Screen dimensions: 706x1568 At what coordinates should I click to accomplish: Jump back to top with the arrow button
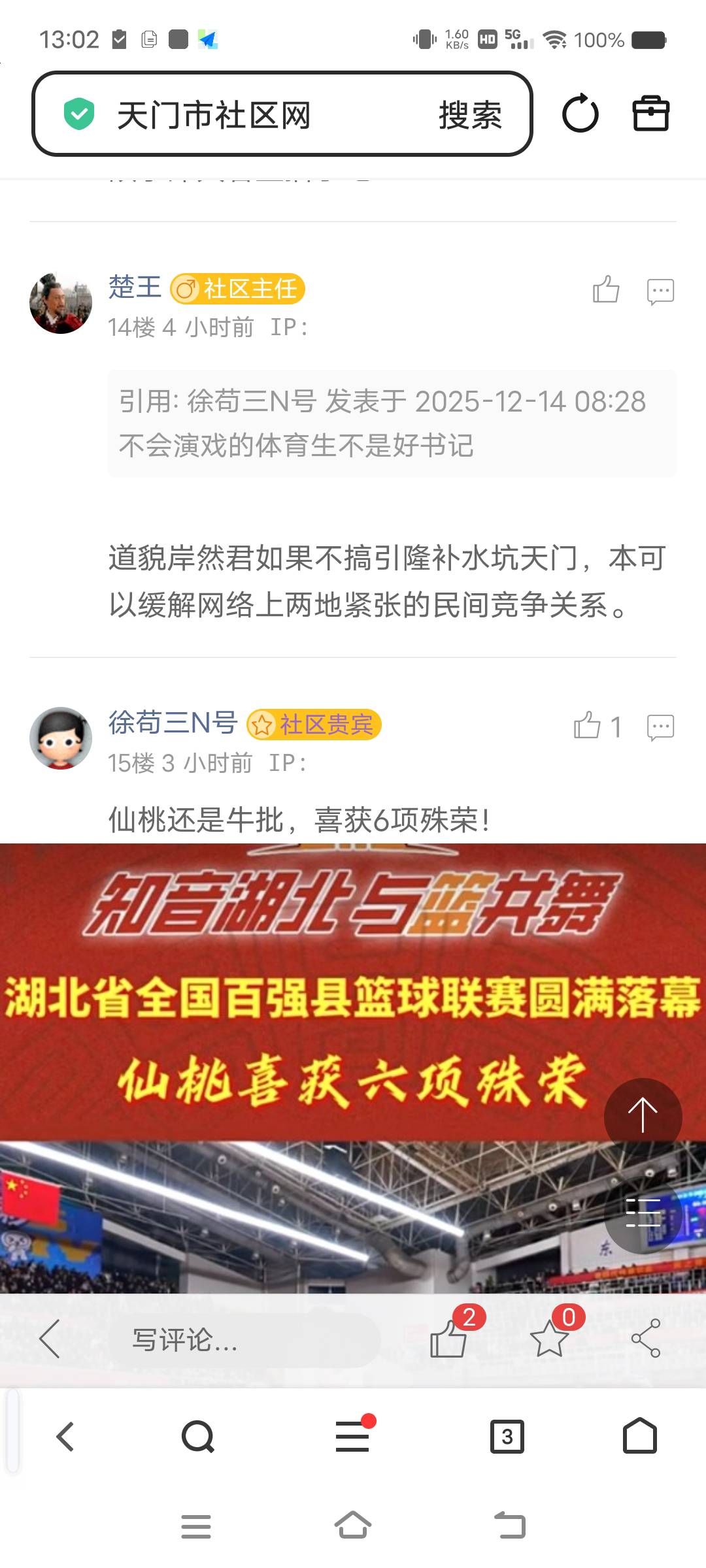pyautogui.click(x=643, y=1117)
